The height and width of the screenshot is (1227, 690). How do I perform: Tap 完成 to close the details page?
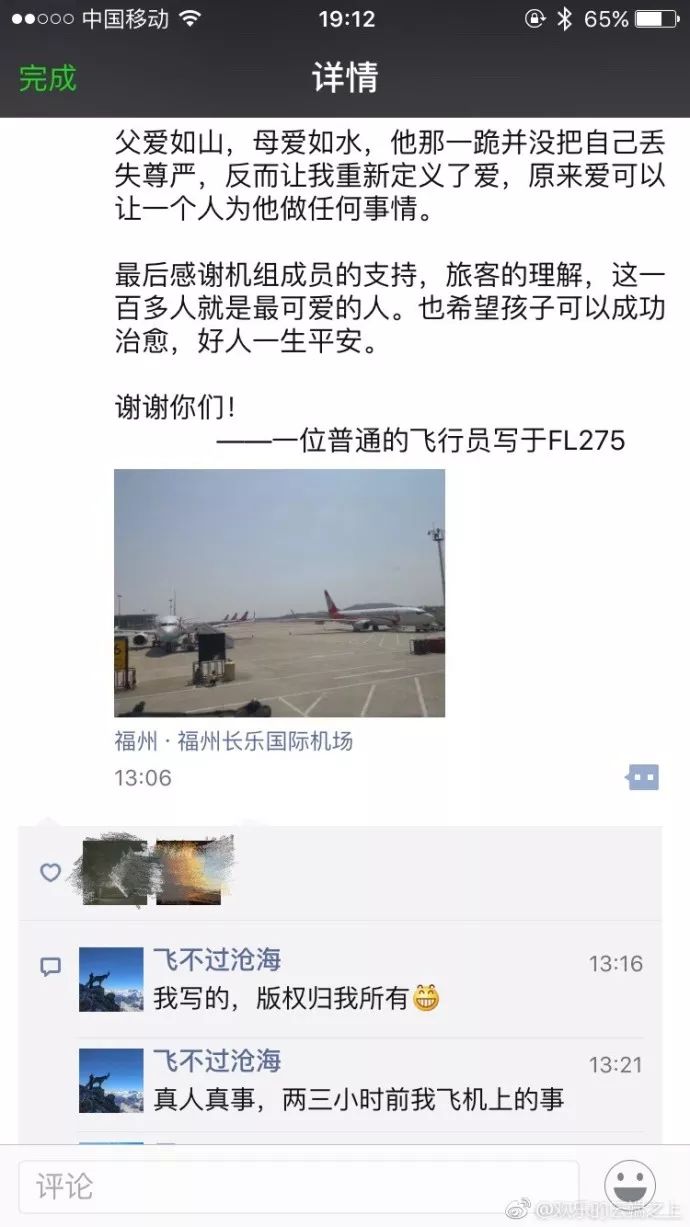coord(47,78)
